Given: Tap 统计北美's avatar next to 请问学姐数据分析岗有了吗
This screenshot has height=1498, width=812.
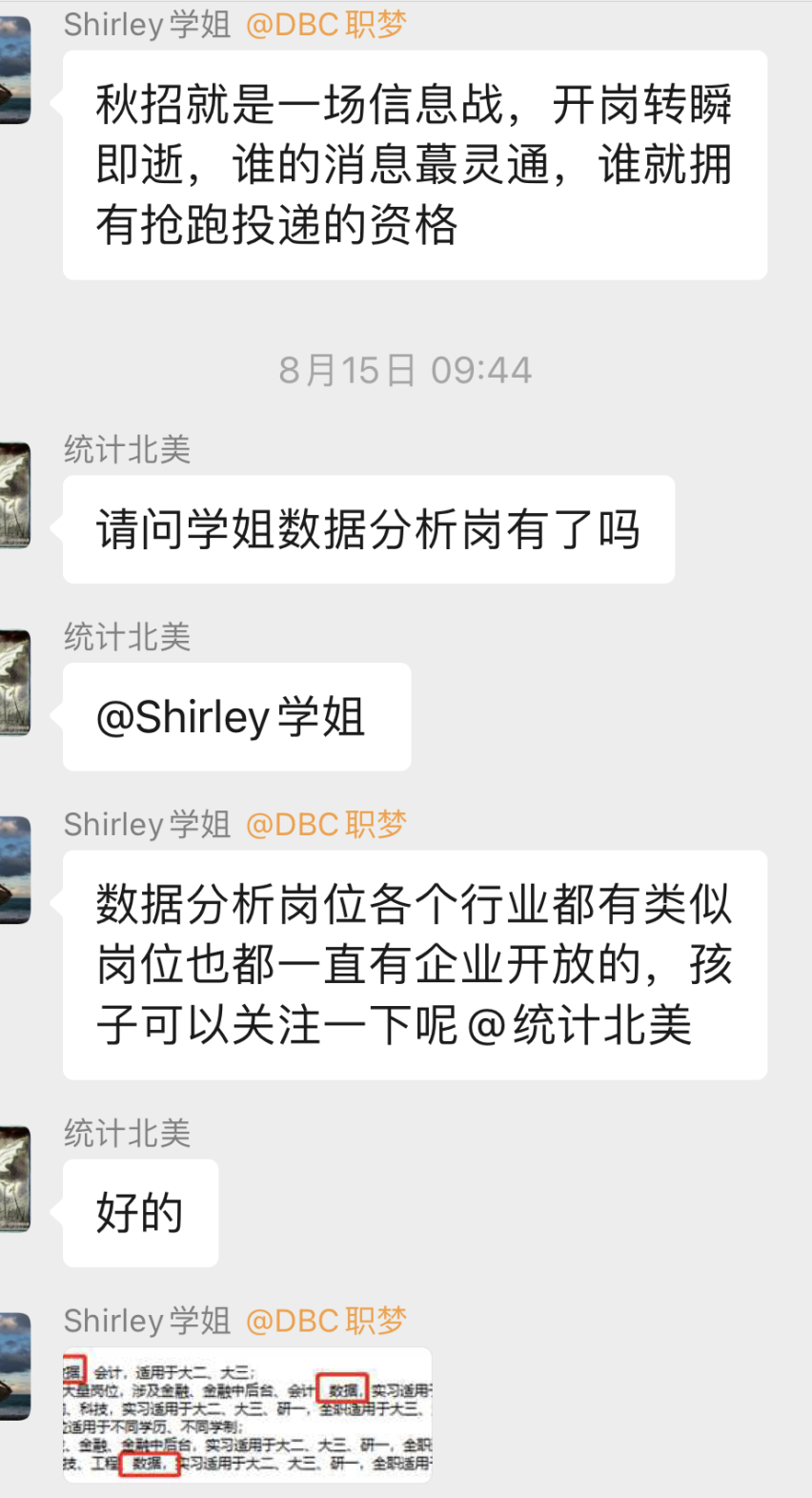Looking at the screenshot, I should [x=14, y=495].
